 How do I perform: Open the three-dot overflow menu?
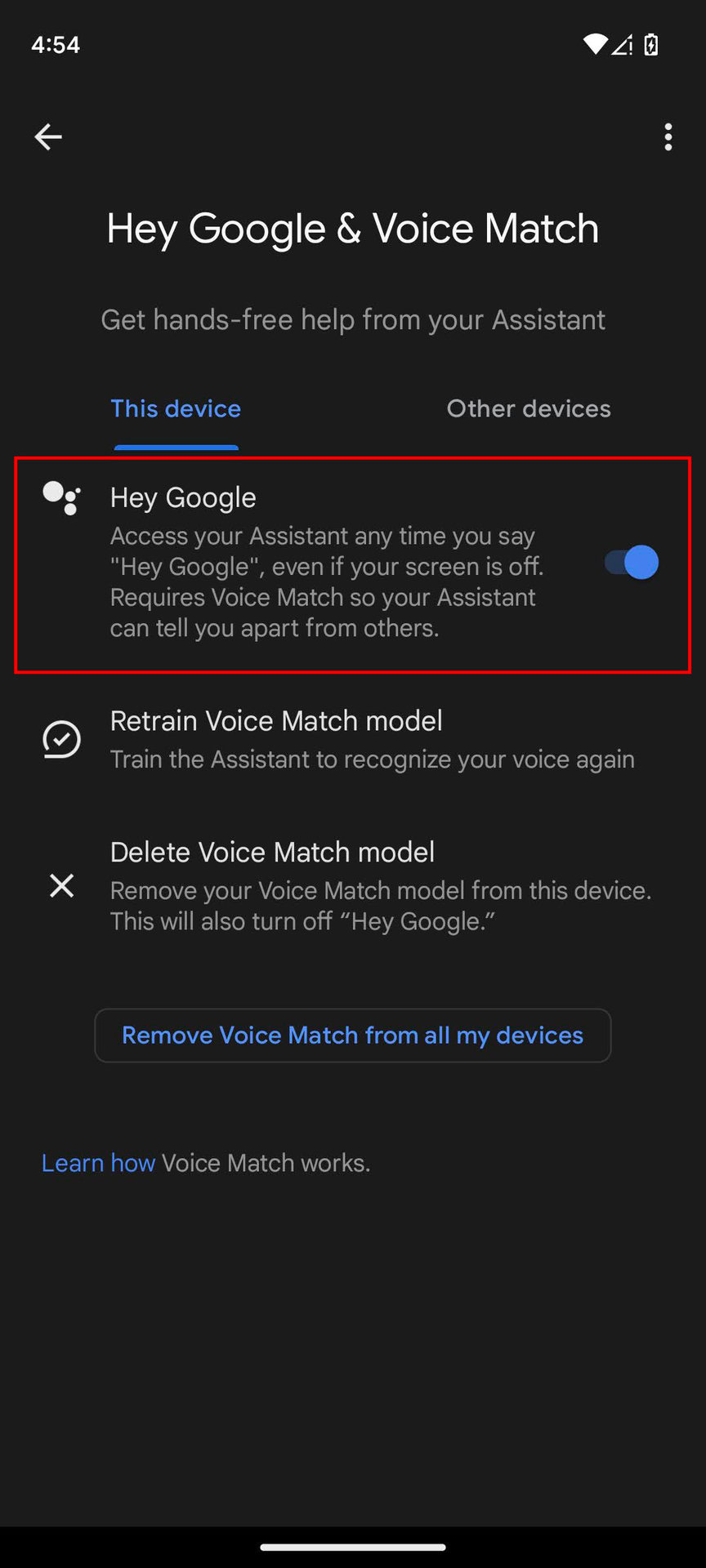tap(668, 137)
